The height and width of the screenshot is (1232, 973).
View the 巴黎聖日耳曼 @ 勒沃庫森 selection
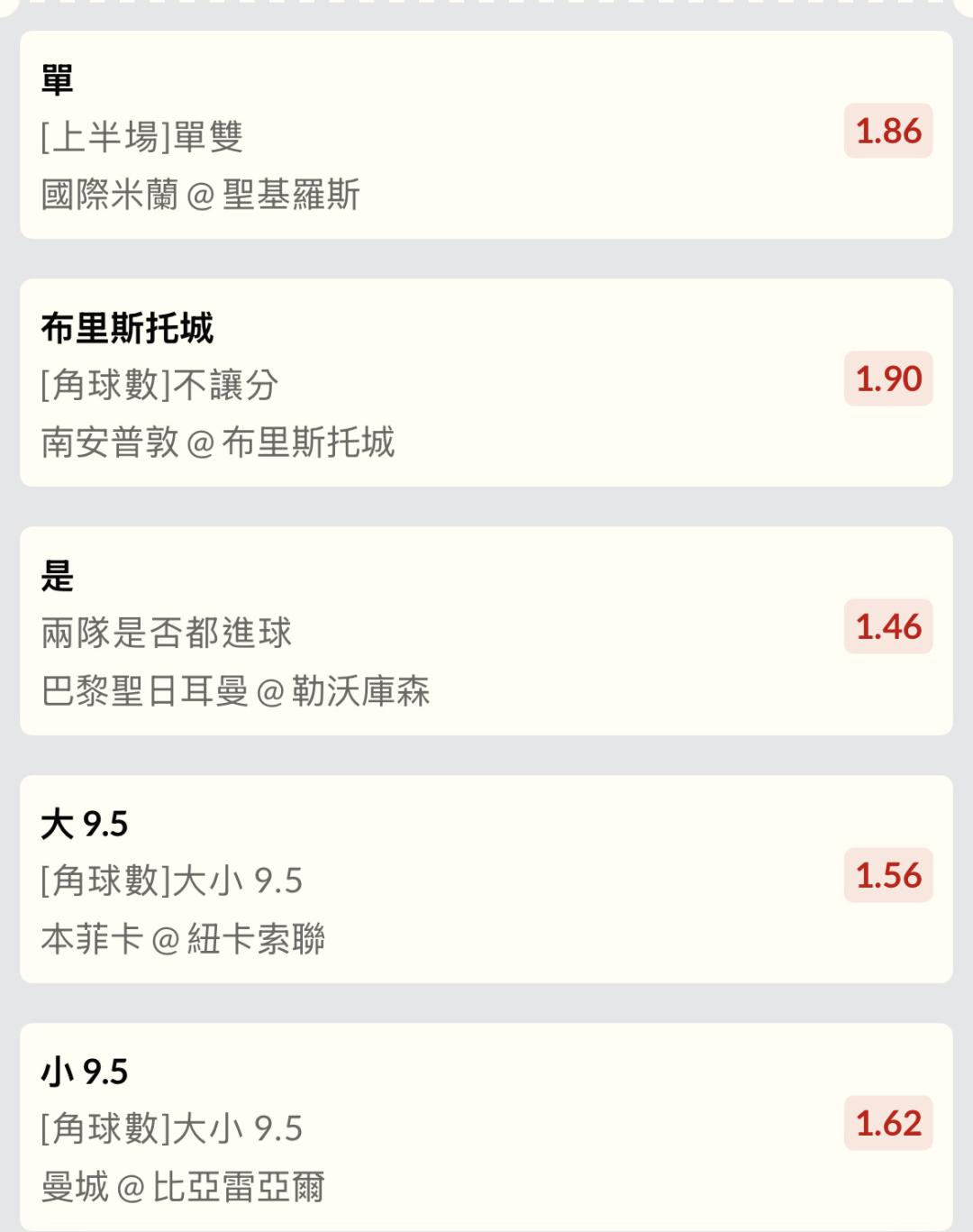tap(486, 631)
